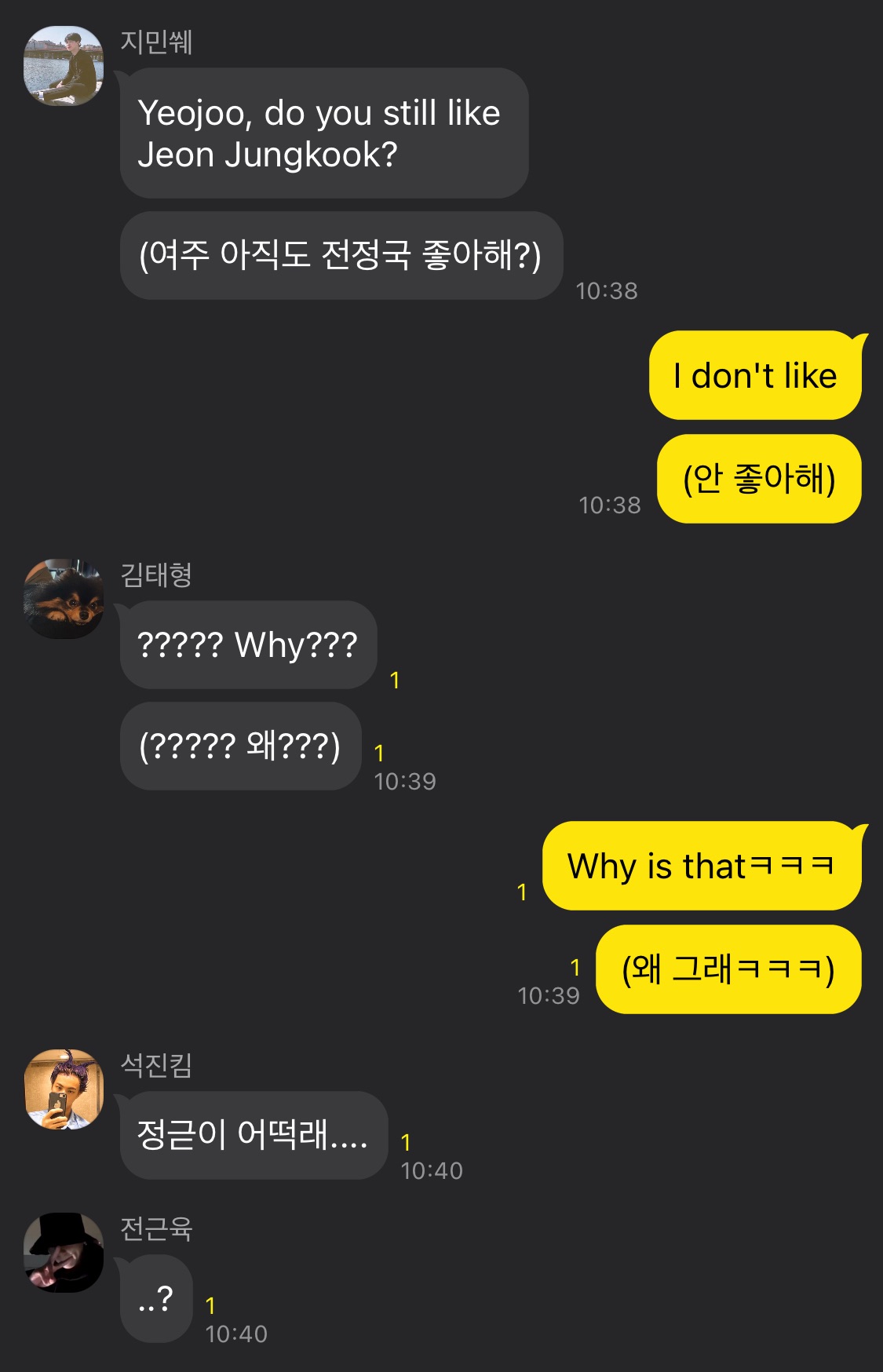Image resolution: width=883 pixels, height=1372 pixels.
Task: View 김태형's profile via his avatar
Action: (x=64, y=599)
